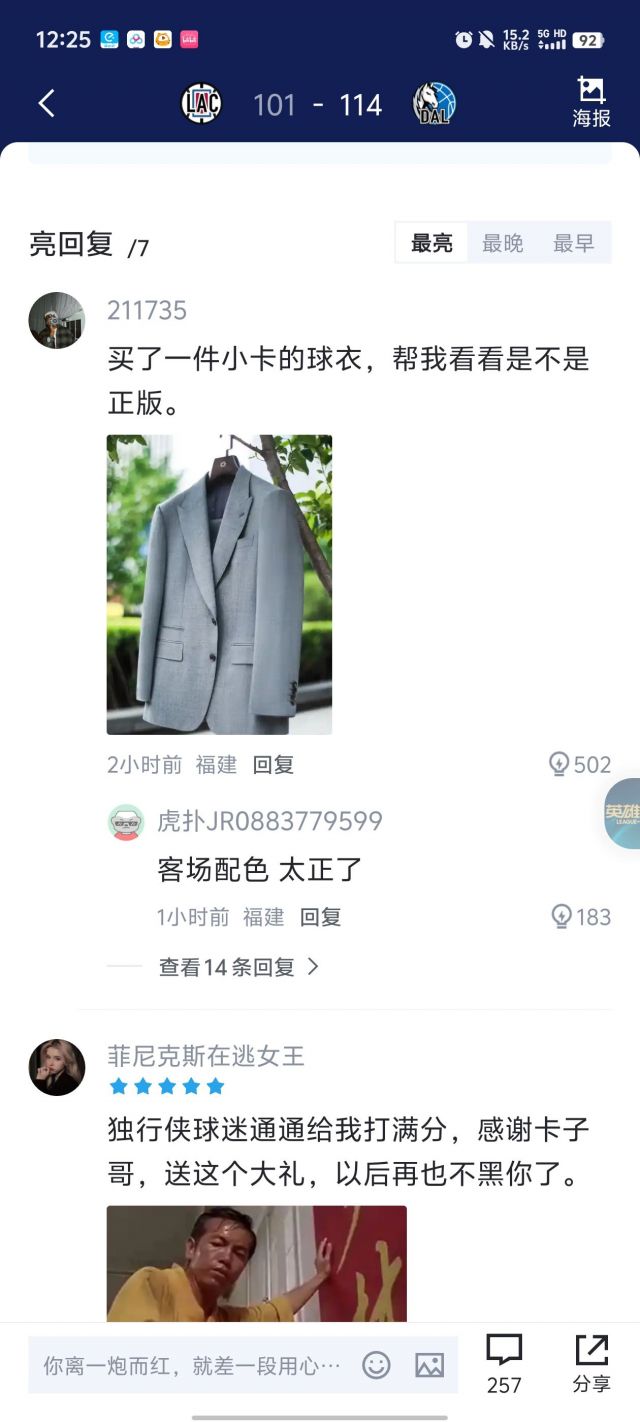This screenshot has height=1422, width=640.
Task: Open the emoji picker
Action: coord(376,1365)
